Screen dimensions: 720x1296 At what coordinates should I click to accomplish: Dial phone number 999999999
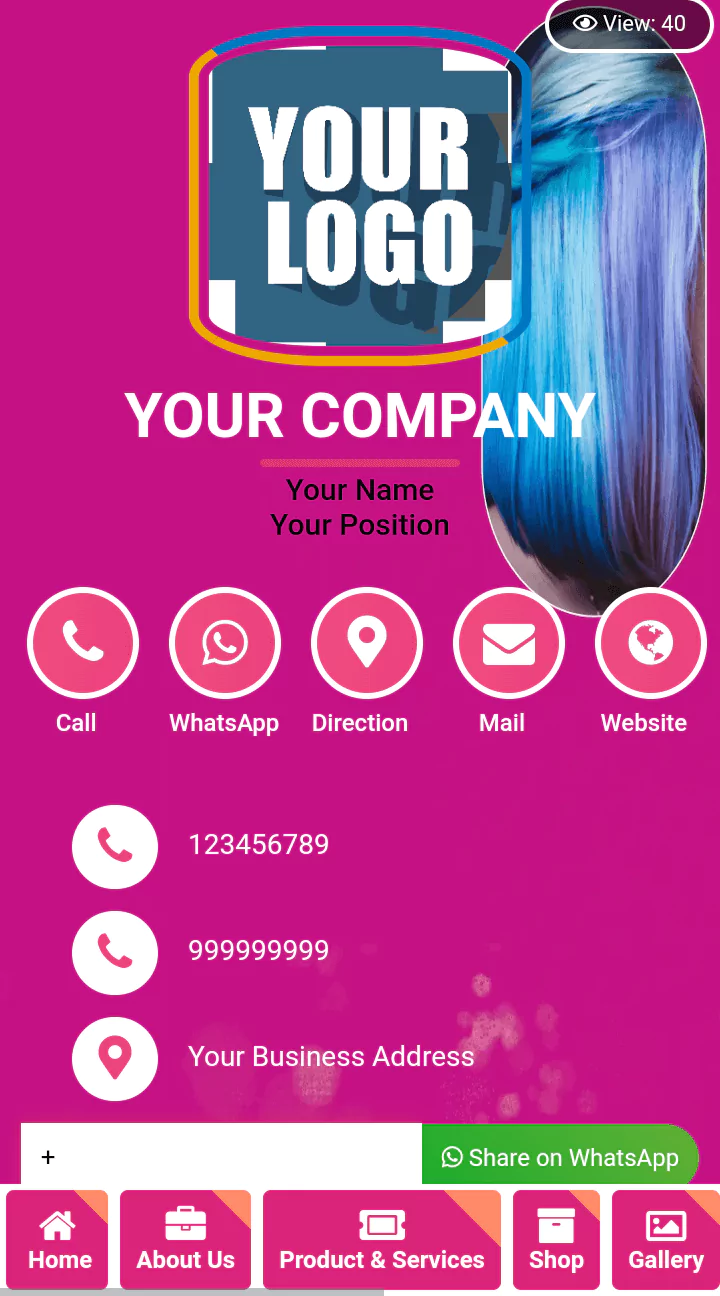pyautogui.click(x=258, y=950)
